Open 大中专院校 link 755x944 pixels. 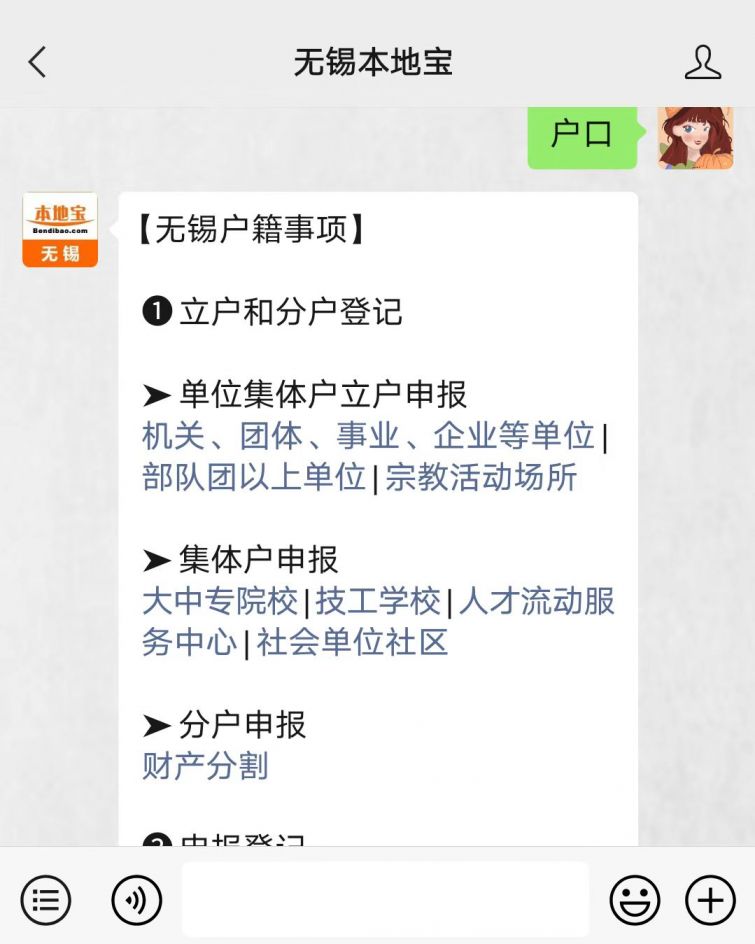[220, 601]
